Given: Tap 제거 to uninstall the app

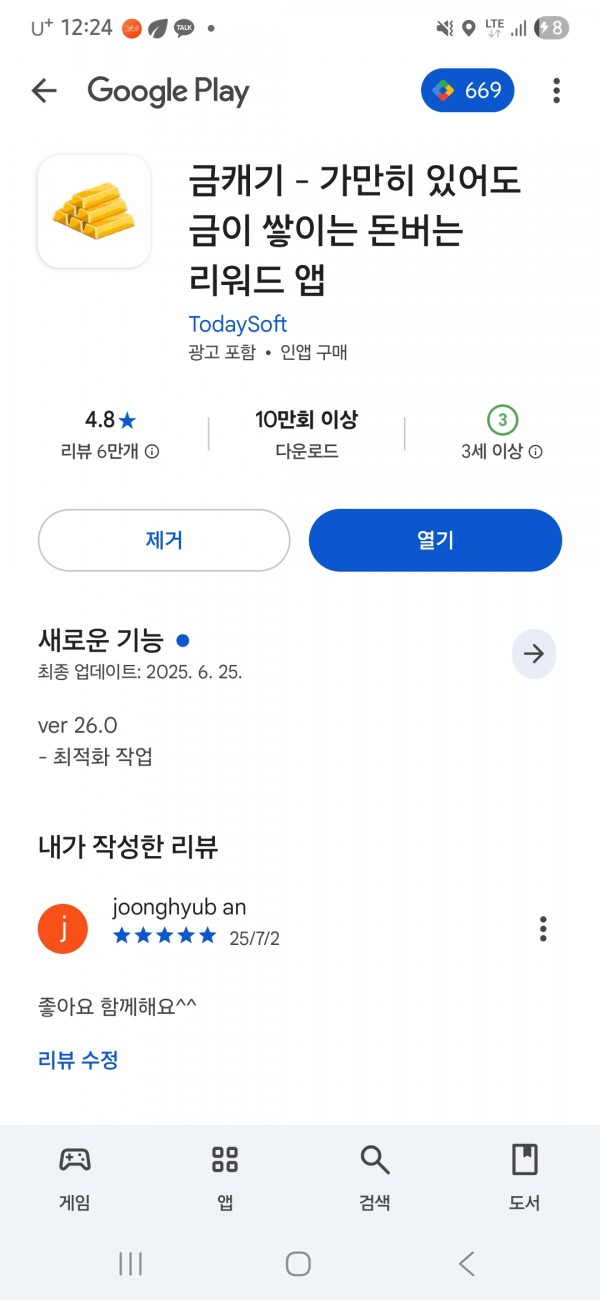Looking at the screenshot, I should 164,540.
